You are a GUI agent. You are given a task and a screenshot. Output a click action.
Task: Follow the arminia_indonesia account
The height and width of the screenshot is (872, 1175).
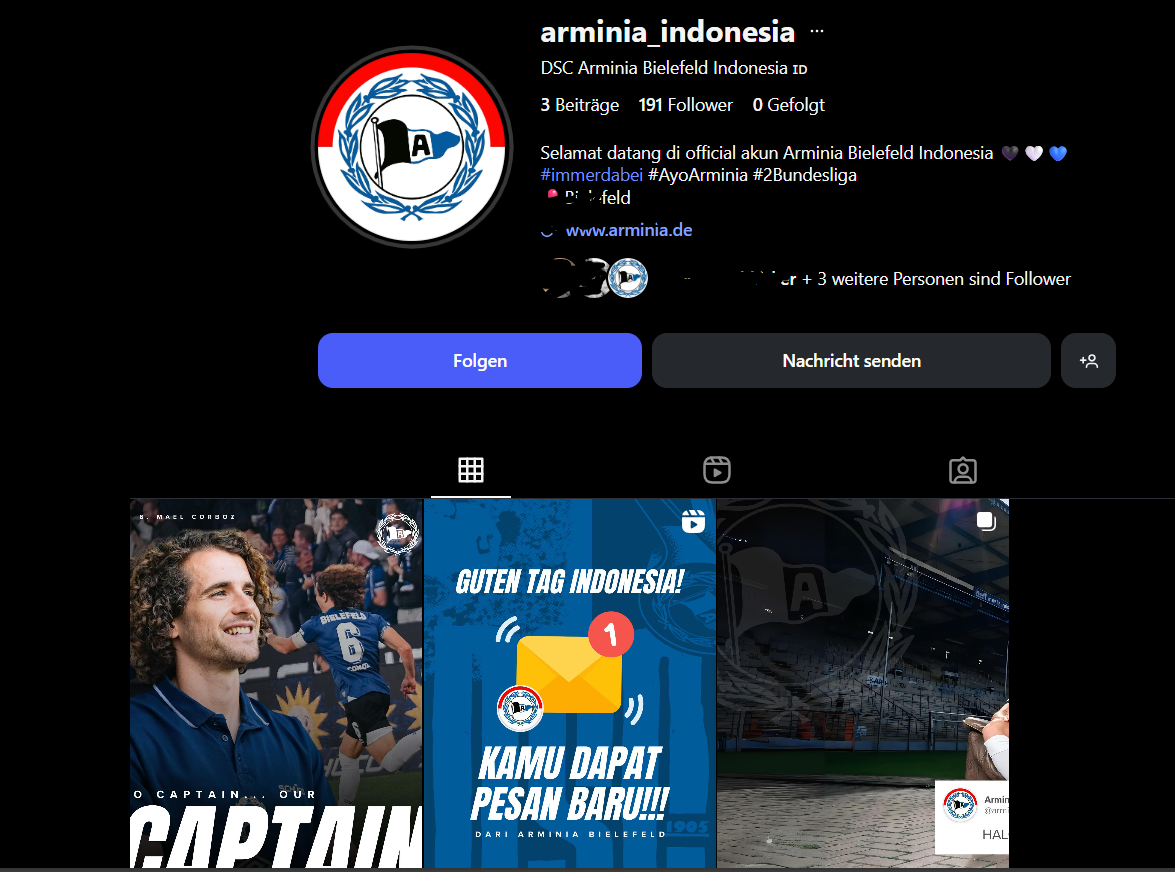pos(479,360)
